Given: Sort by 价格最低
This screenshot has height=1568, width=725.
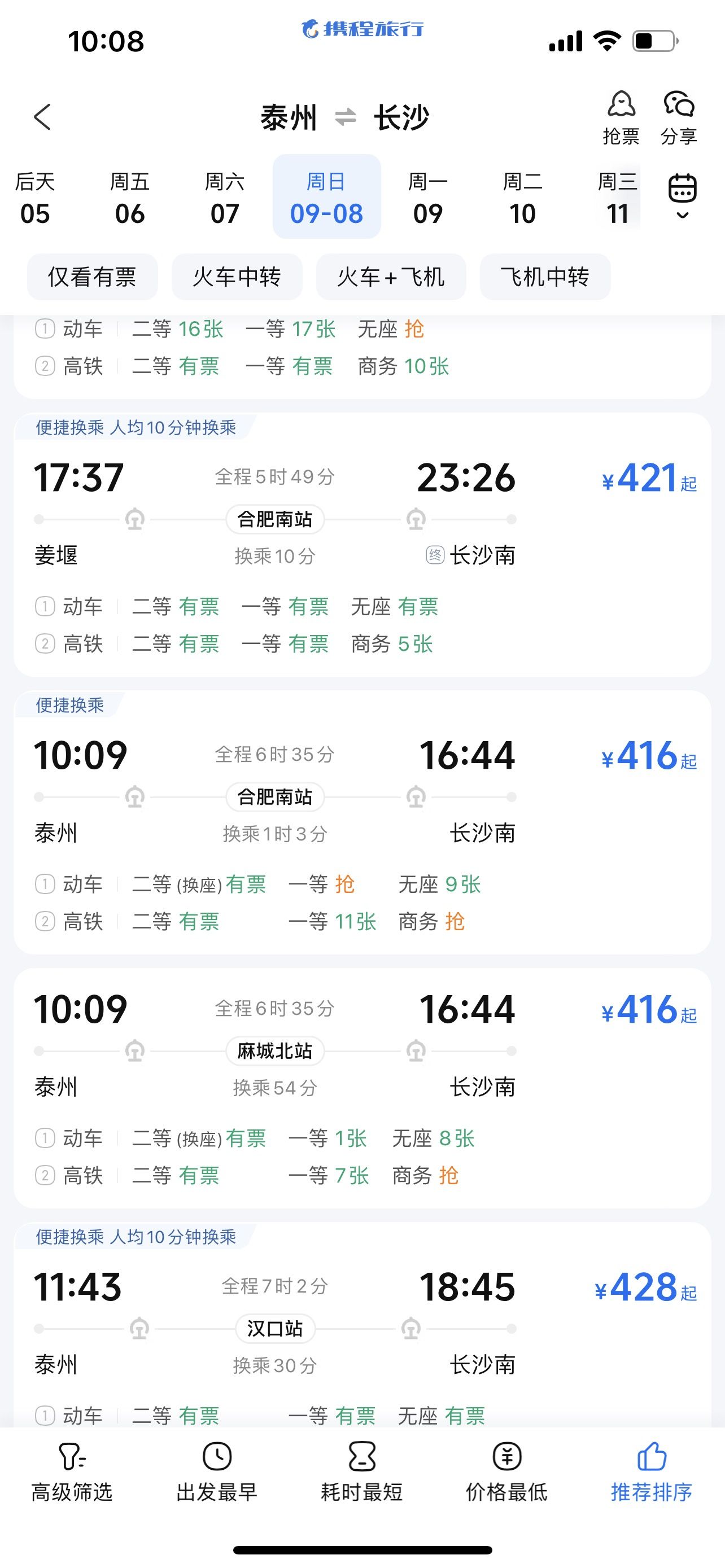Looking at the screenshot, I should (x=506, y=1472).
